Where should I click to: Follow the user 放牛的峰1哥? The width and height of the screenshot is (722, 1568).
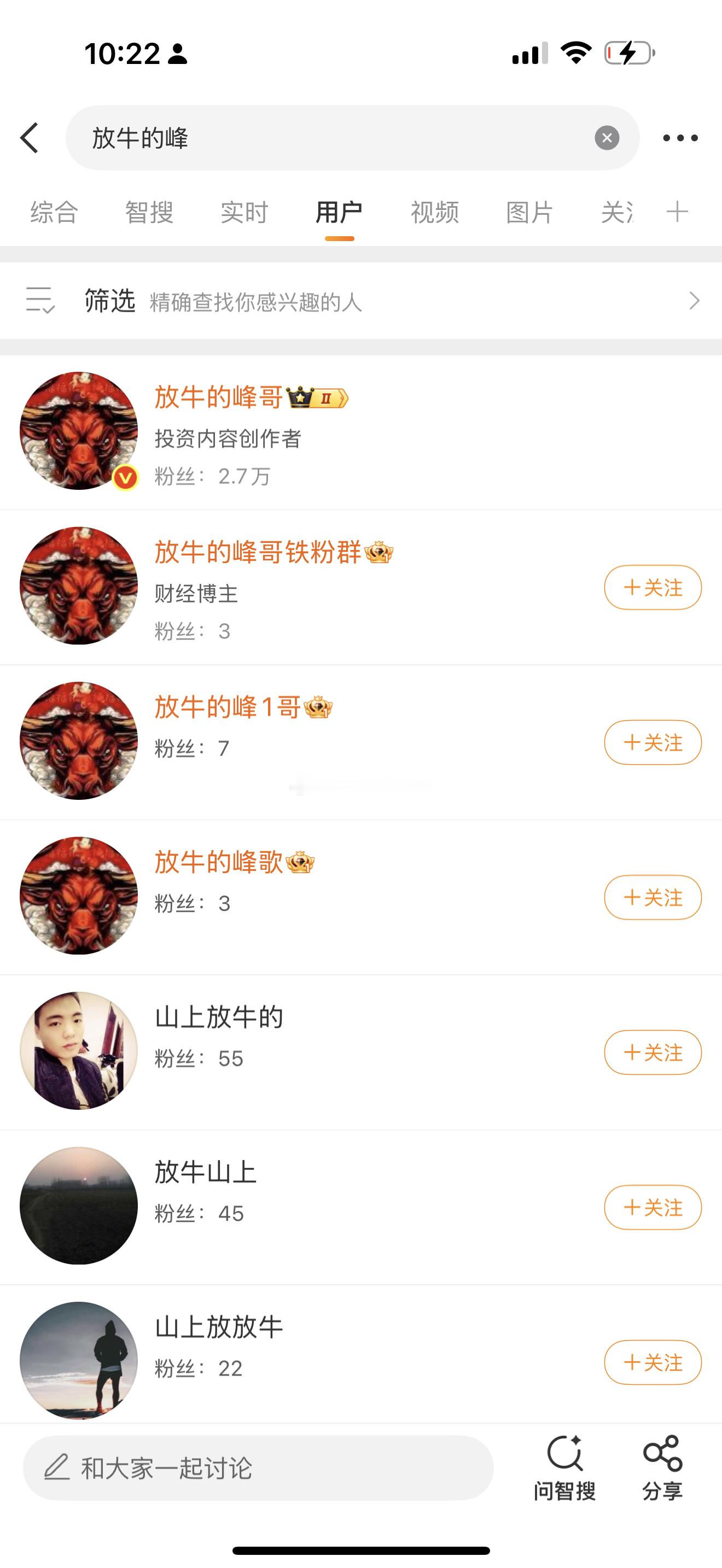pyautogui.click(x=652, y=742)
